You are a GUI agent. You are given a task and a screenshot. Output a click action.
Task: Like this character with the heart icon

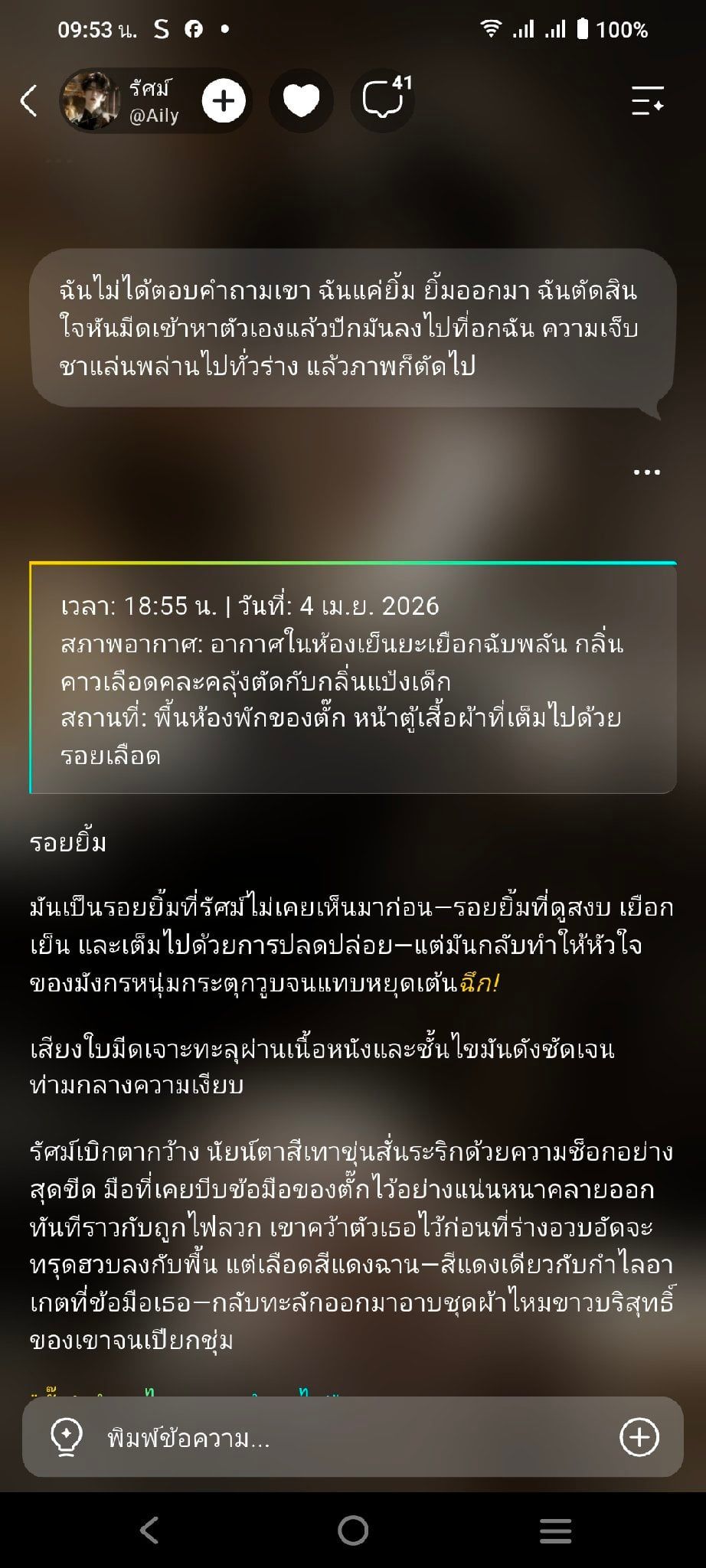(301, 100)
